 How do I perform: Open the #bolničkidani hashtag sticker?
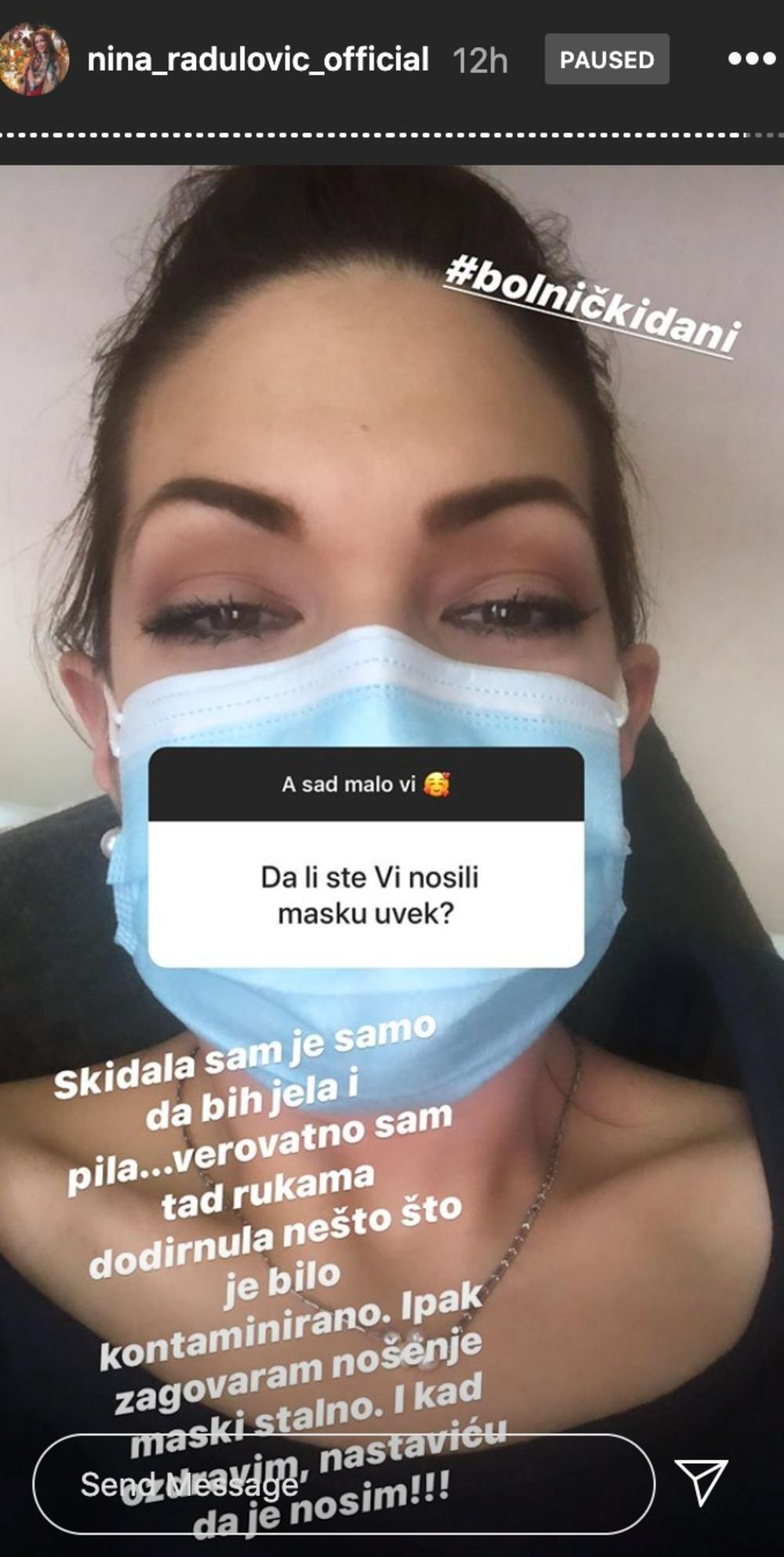(x=593, y=304)
